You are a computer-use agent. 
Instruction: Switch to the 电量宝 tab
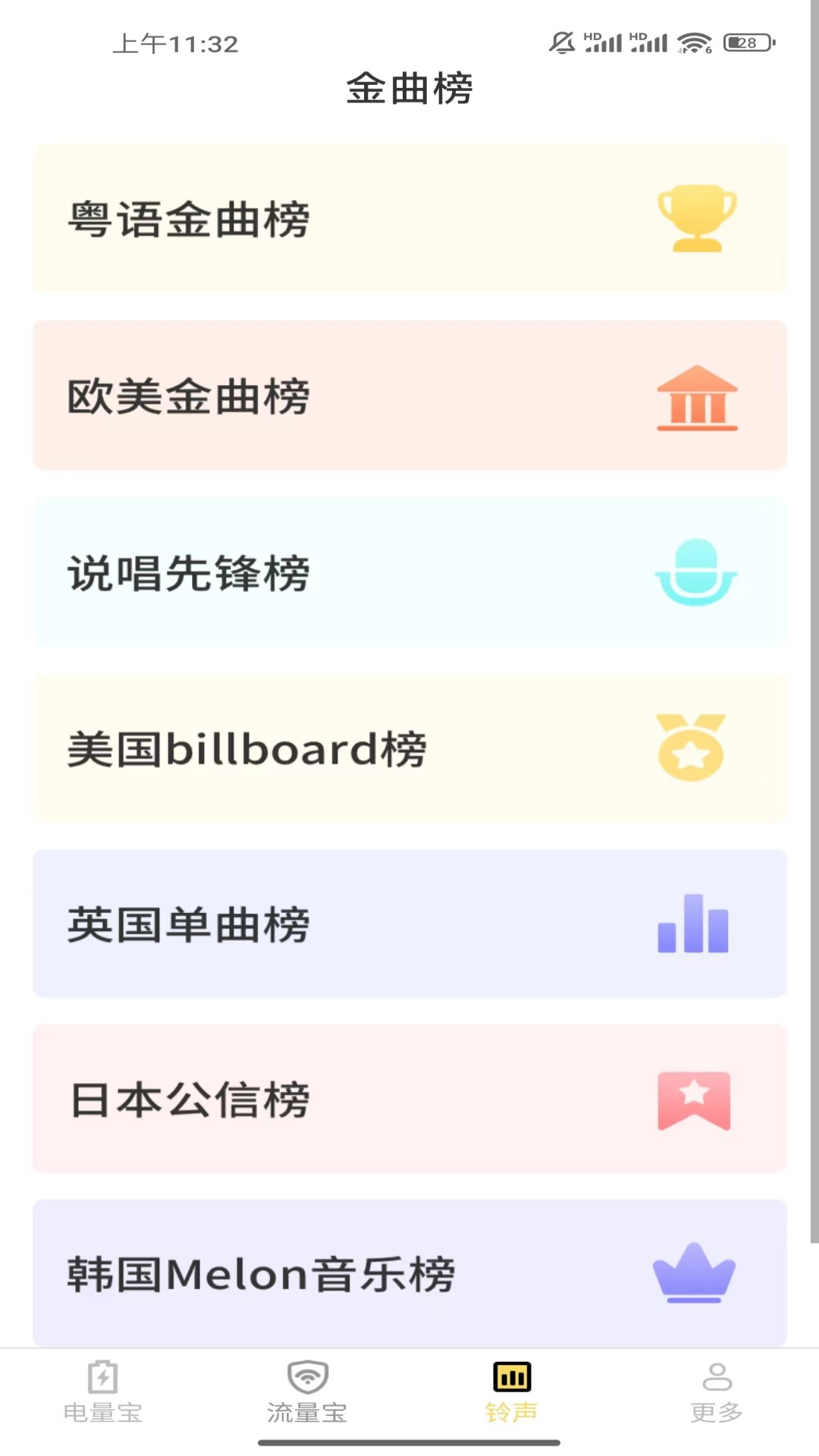pyautogui.click(x=102, y=1392)
